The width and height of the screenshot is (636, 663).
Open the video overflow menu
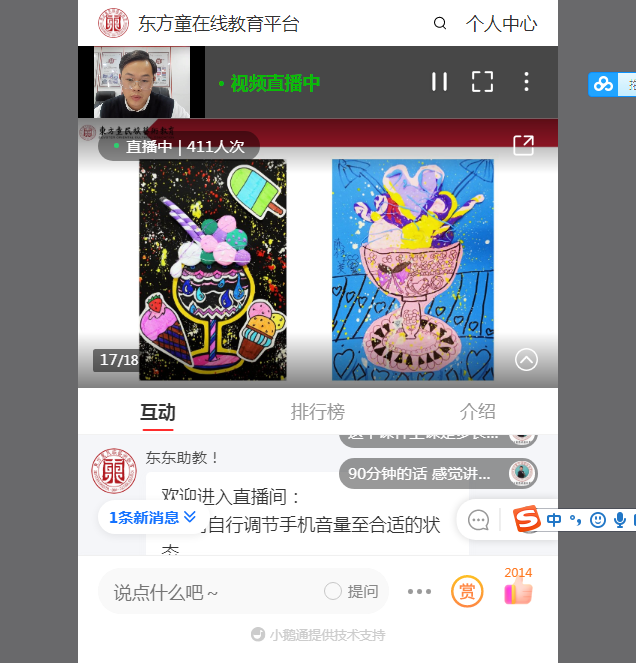tap(527, 82)
